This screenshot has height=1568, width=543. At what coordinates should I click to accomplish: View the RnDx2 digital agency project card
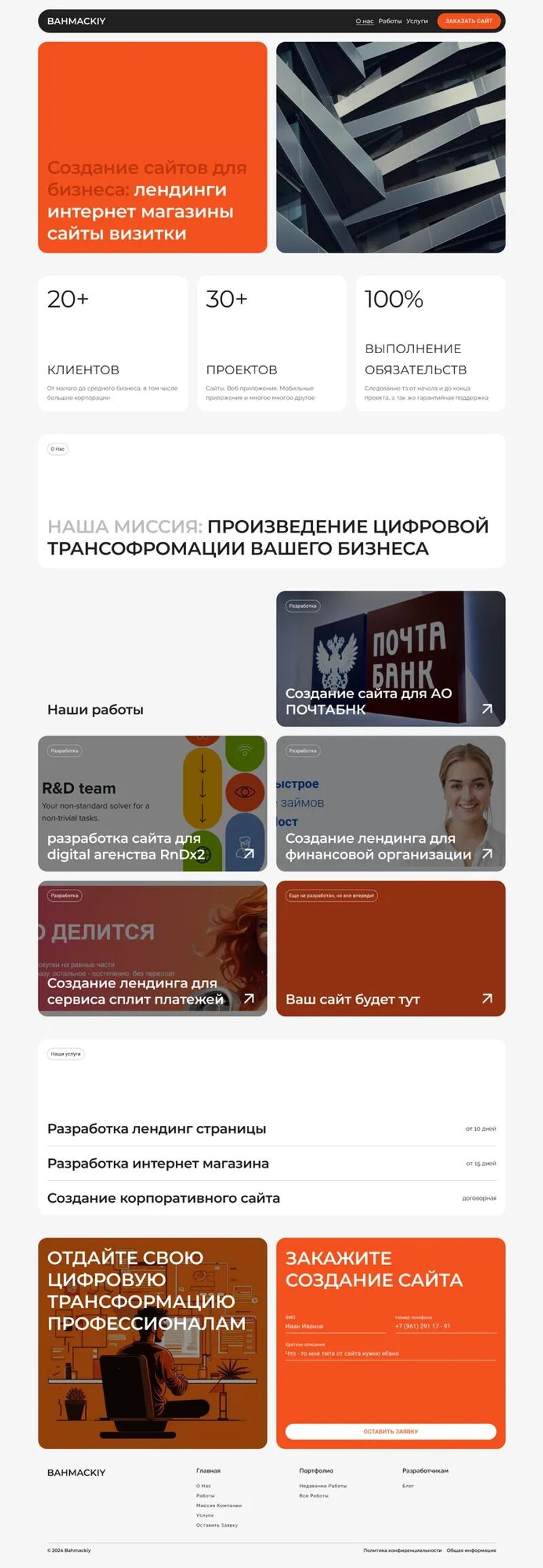pyautogui.click(x=152, y=803)
